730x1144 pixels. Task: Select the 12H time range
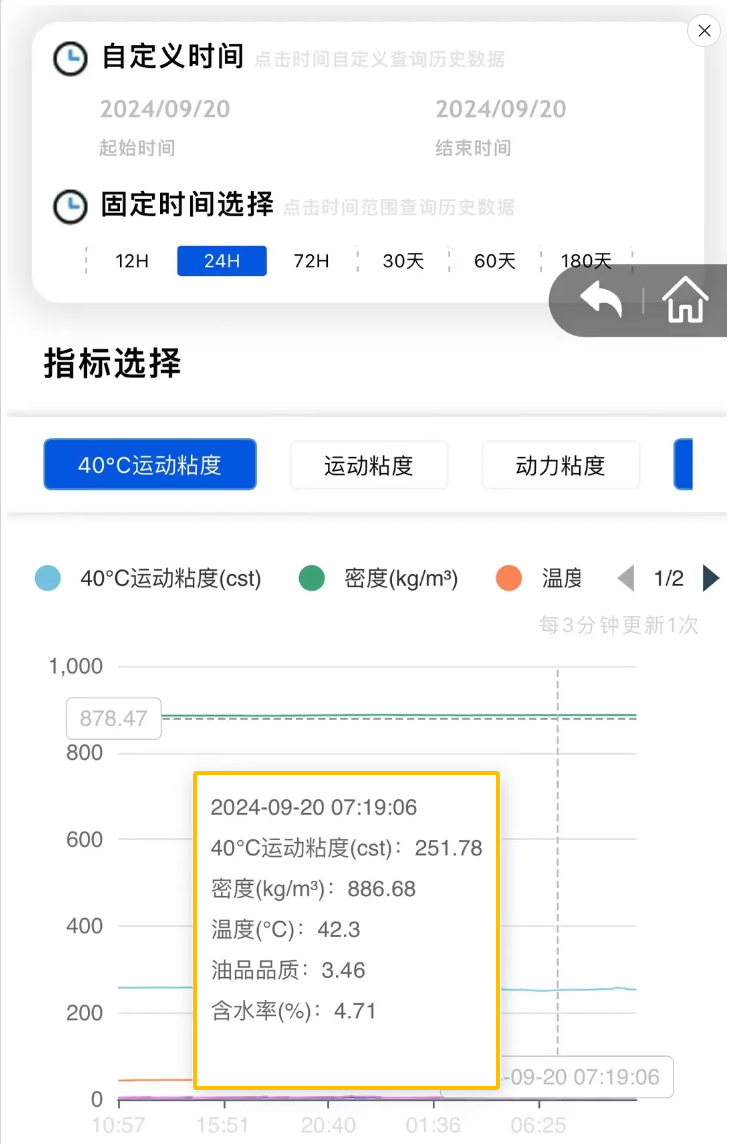click(x=131, y=260)
